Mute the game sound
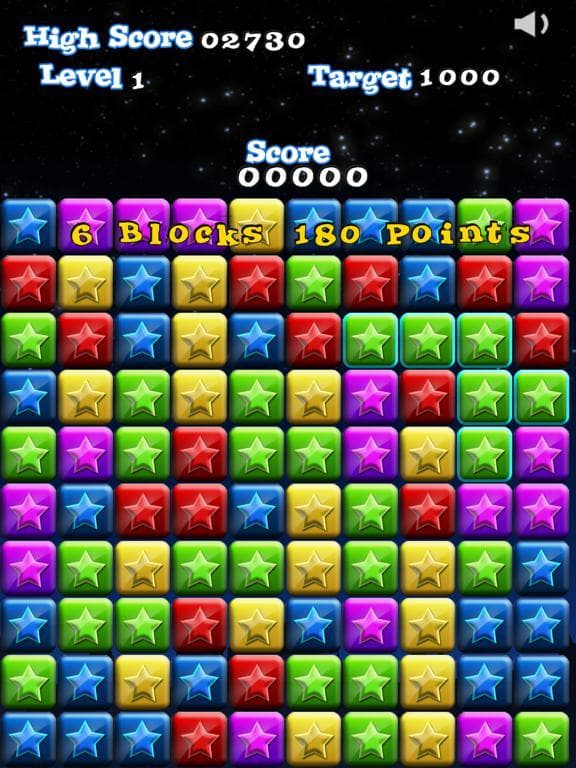 coord(531,24)
